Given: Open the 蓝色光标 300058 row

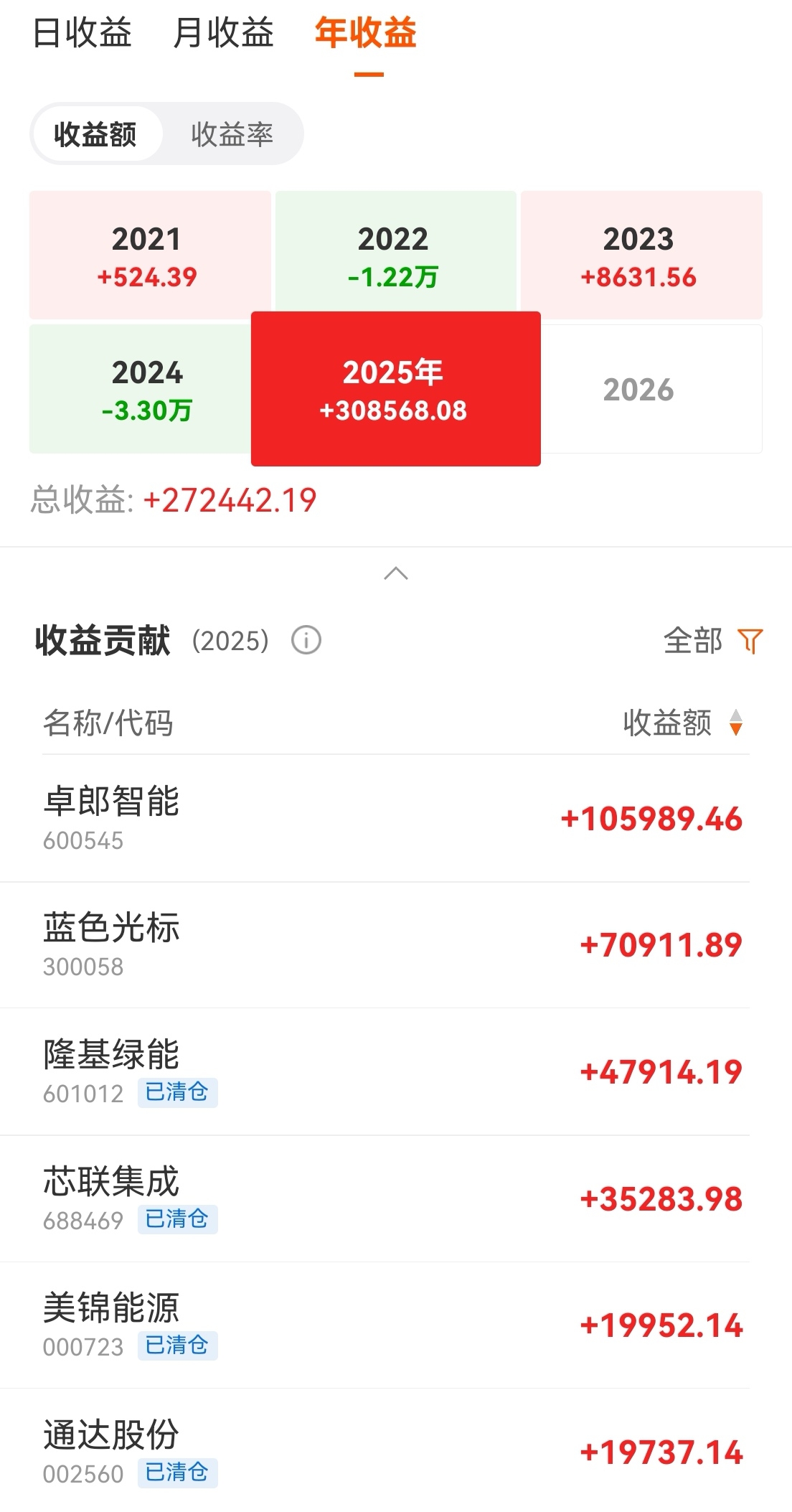Looking at the screenshot, I should (x=392, y=945).
